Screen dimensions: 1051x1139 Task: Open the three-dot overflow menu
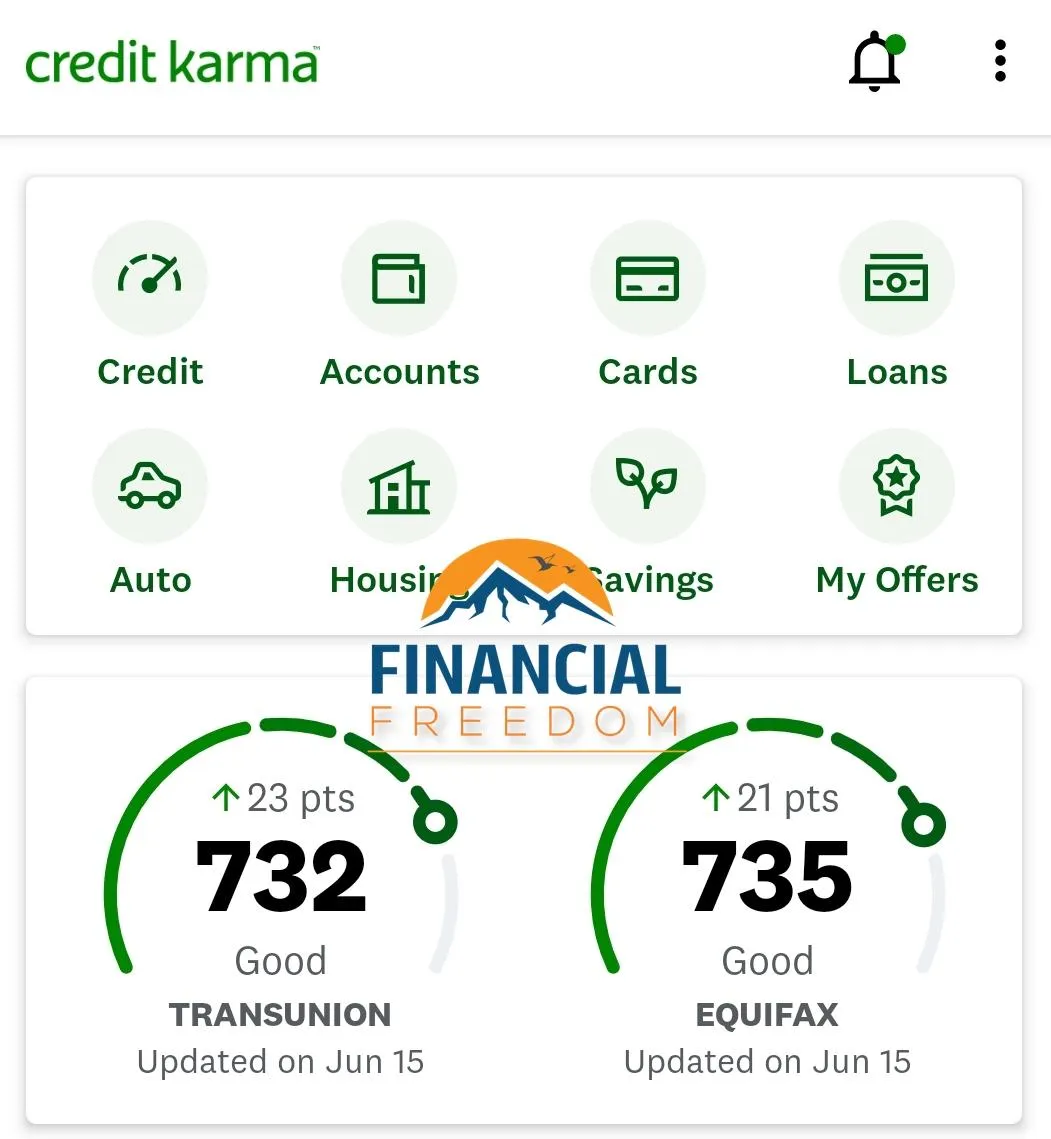pyautogui.click(x=999, y=62)
